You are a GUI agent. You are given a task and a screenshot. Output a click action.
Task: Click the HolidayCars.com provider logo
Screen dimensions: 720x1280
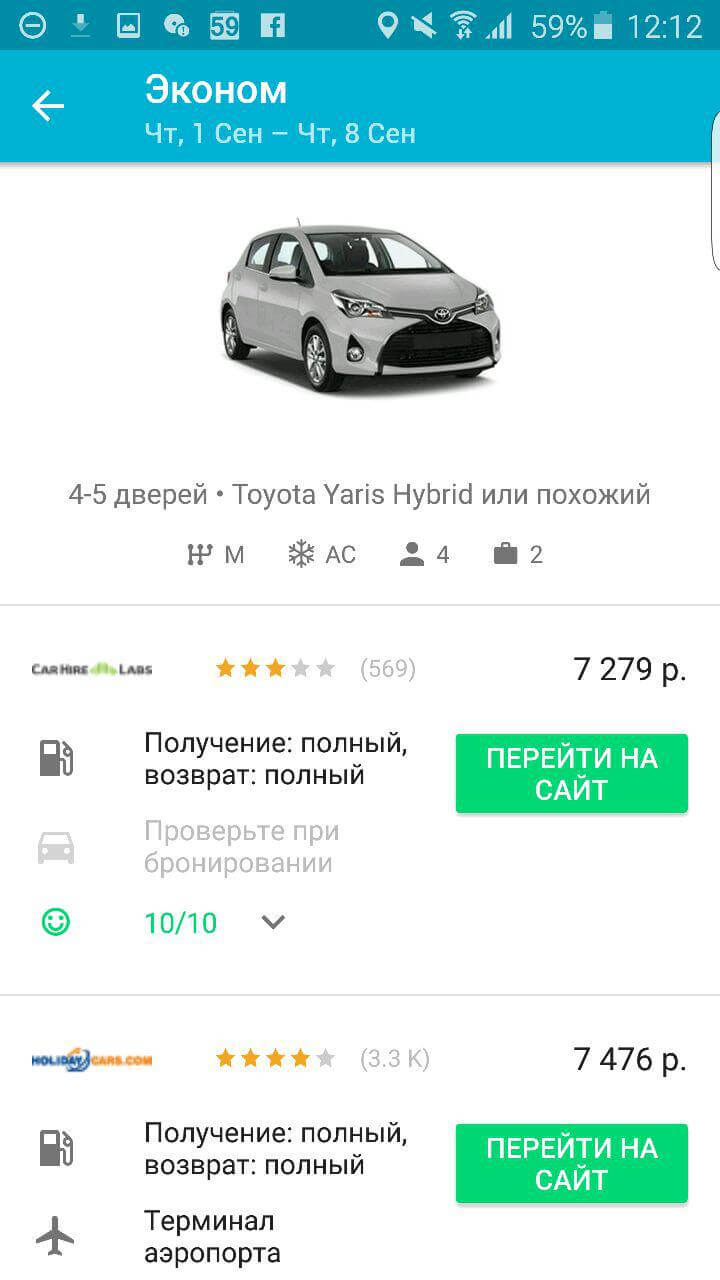tap(95, 1057)
